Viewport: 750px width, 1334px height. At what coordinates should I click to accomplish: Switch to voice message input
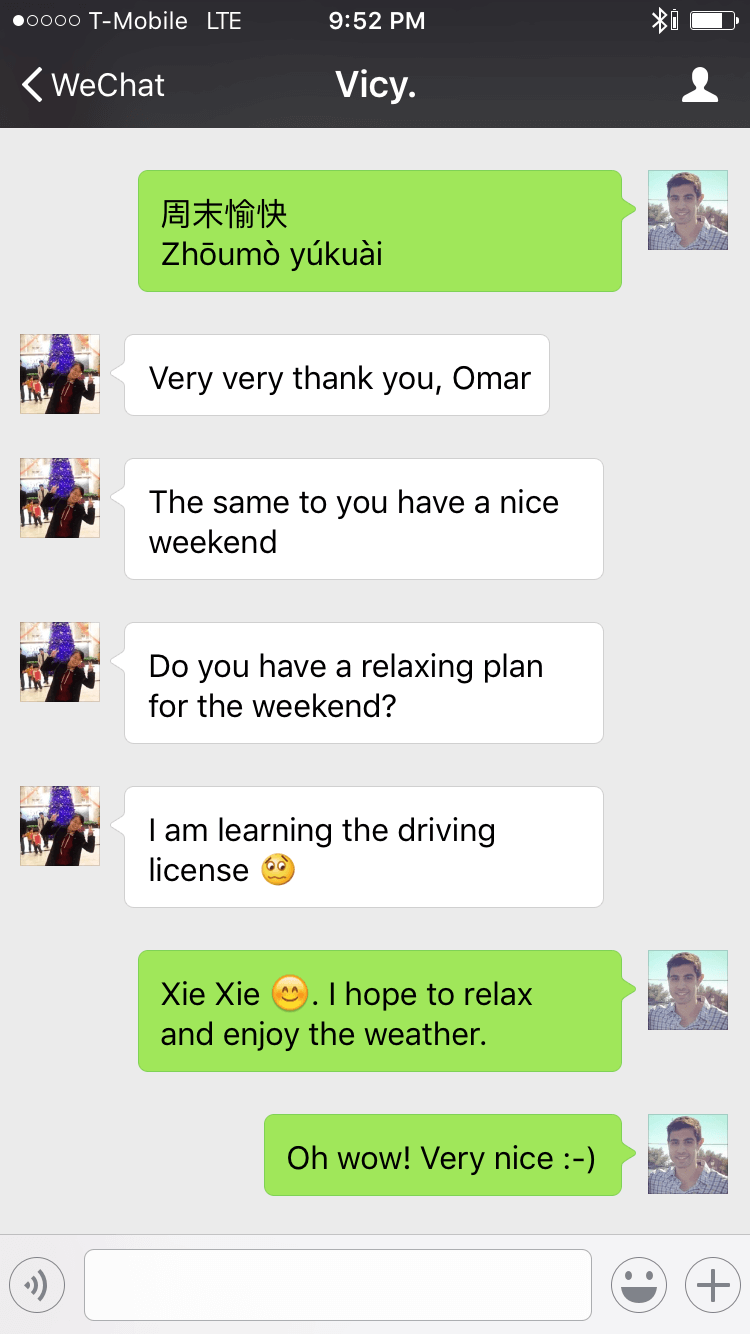click(37, 1284)
